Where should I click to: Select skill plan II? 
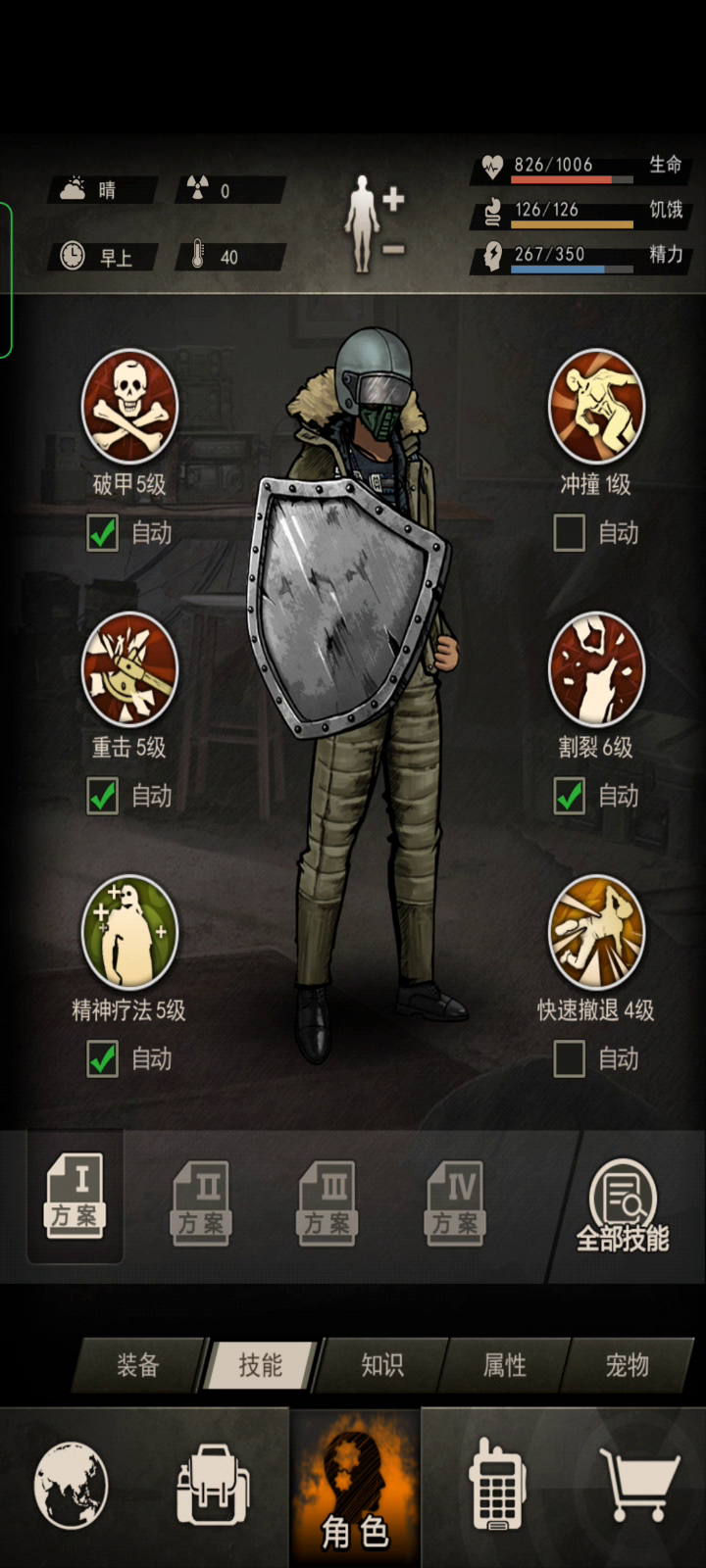pyautogui.click(x=202, y=1202)
